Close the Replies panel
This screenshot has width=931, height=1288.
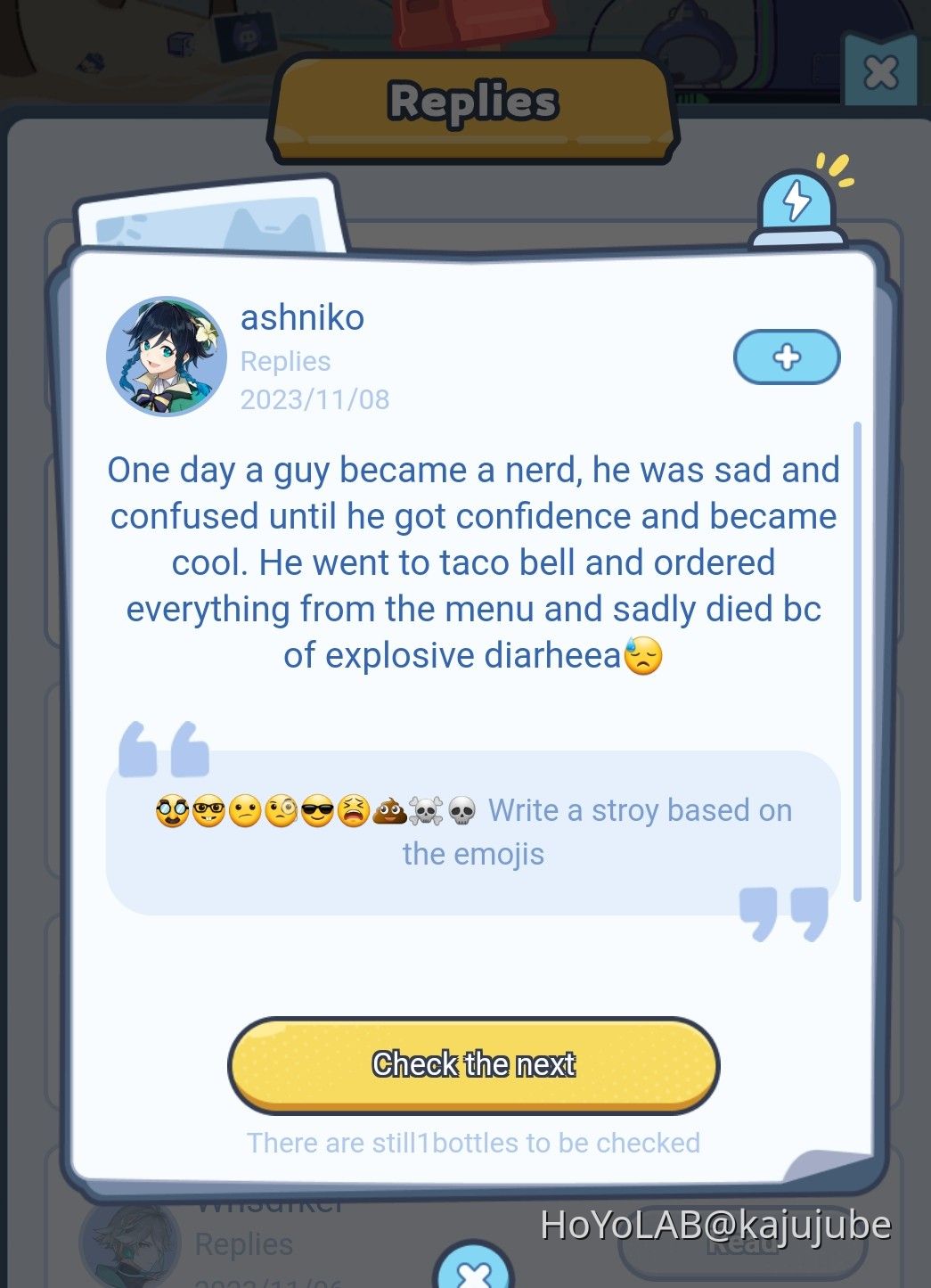(x=880, y=72)
